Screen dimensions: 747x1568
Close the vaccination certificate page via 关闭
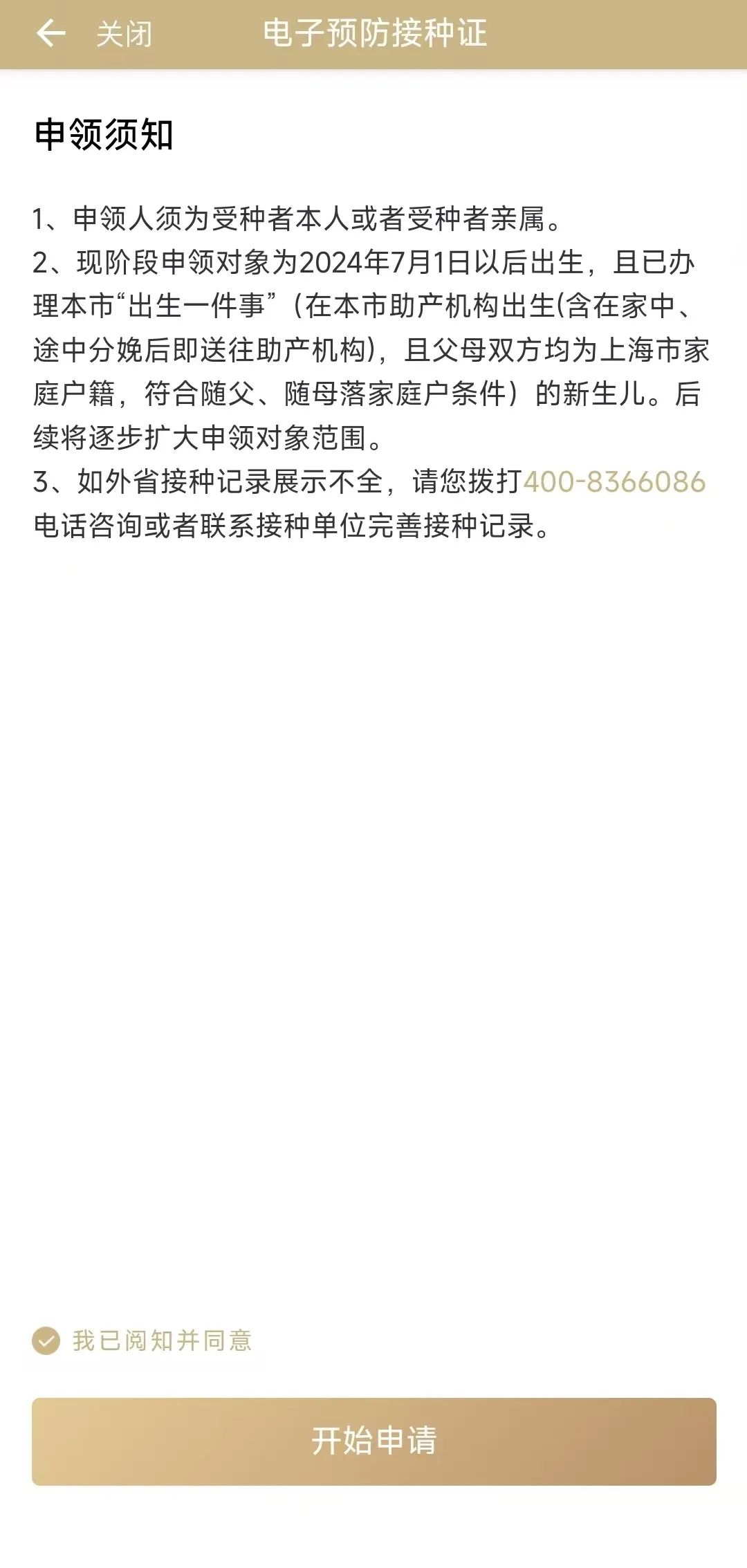124,34
